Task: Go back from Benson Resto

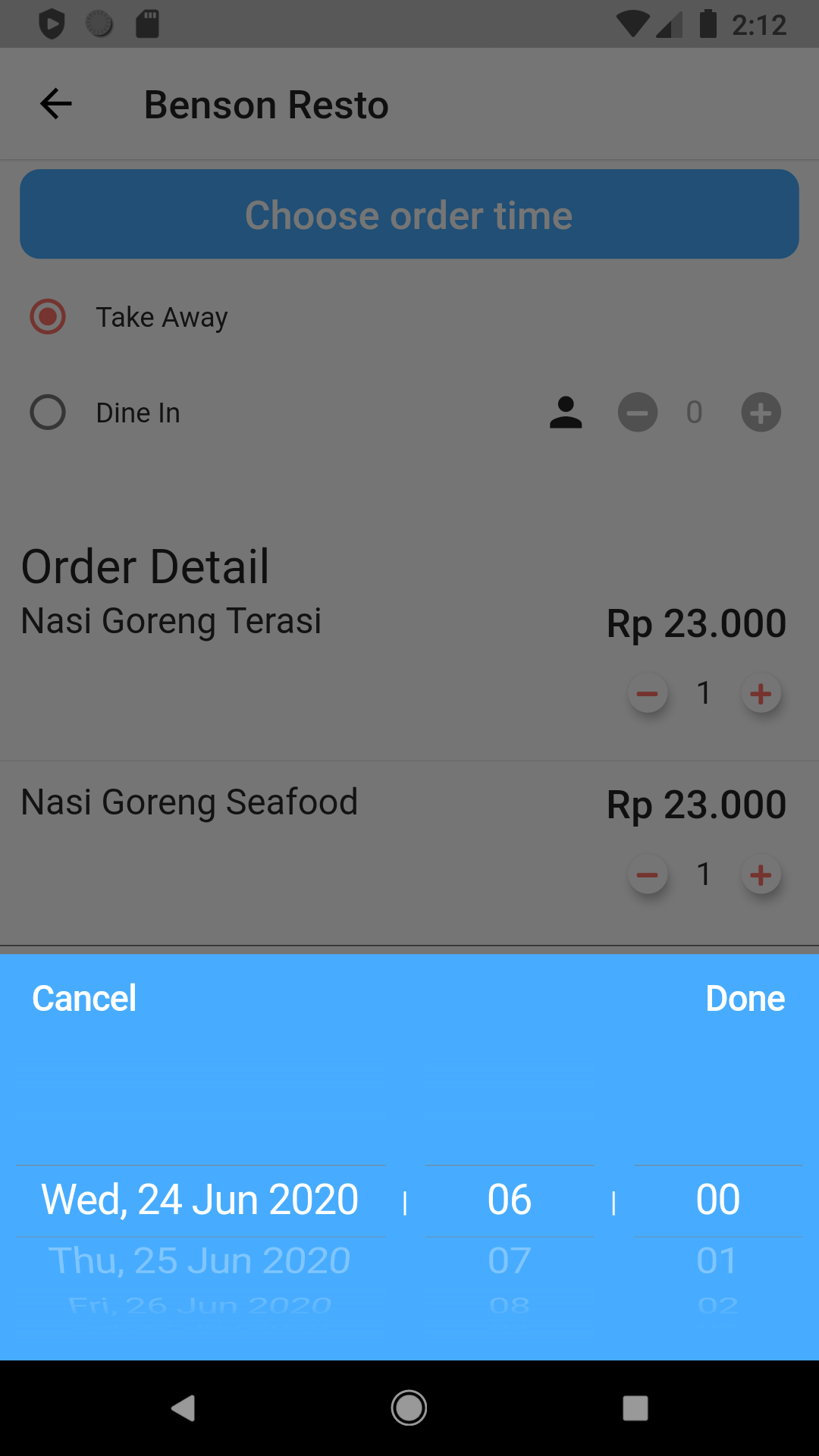Action: tap(56, 104)
